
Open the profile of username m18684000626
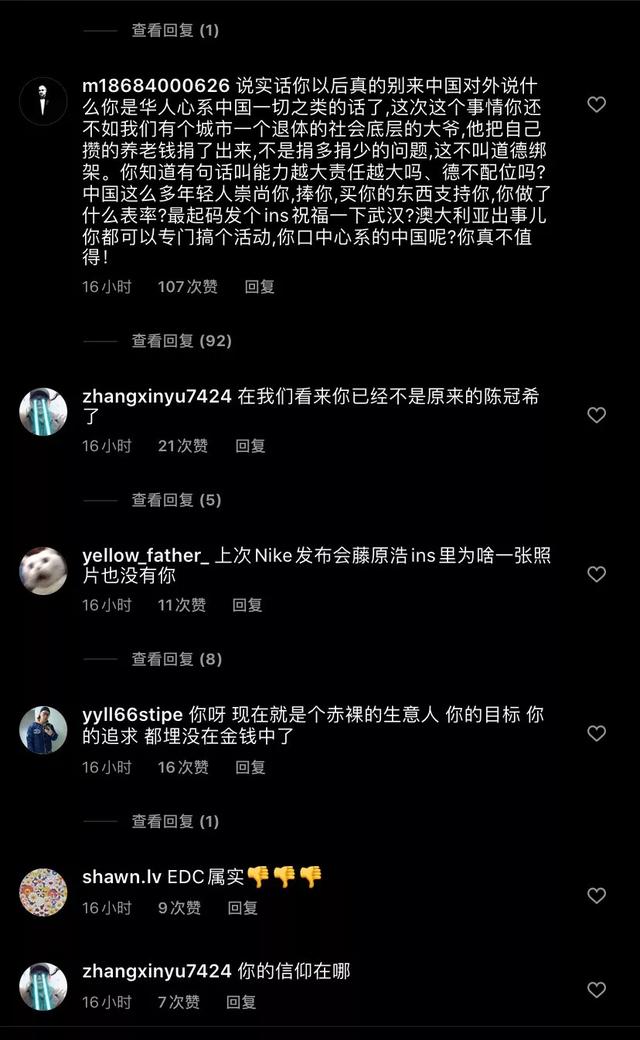(x=156, y=86)
